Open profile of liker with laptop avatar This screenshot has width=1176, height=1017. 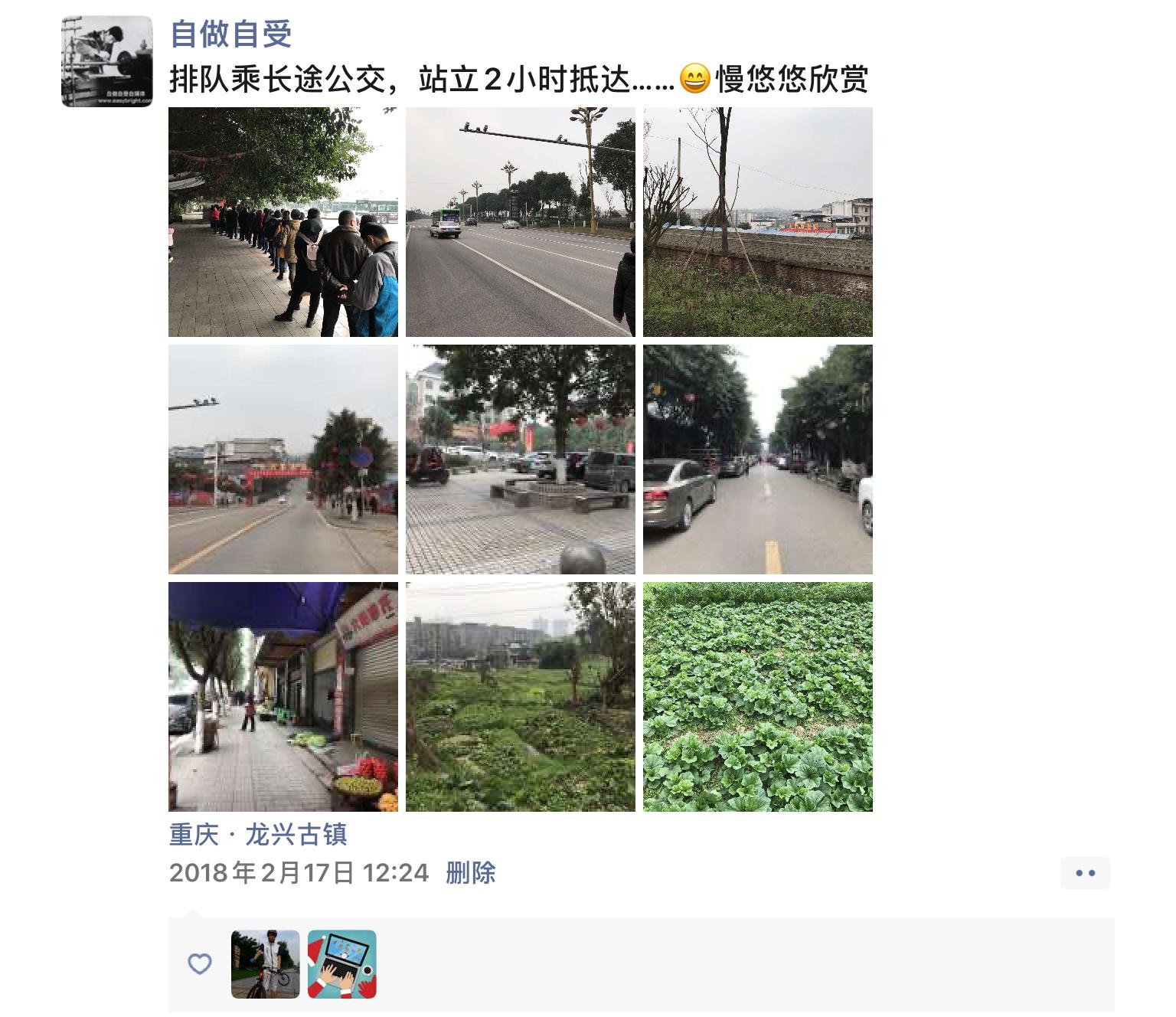pos(341,964)
